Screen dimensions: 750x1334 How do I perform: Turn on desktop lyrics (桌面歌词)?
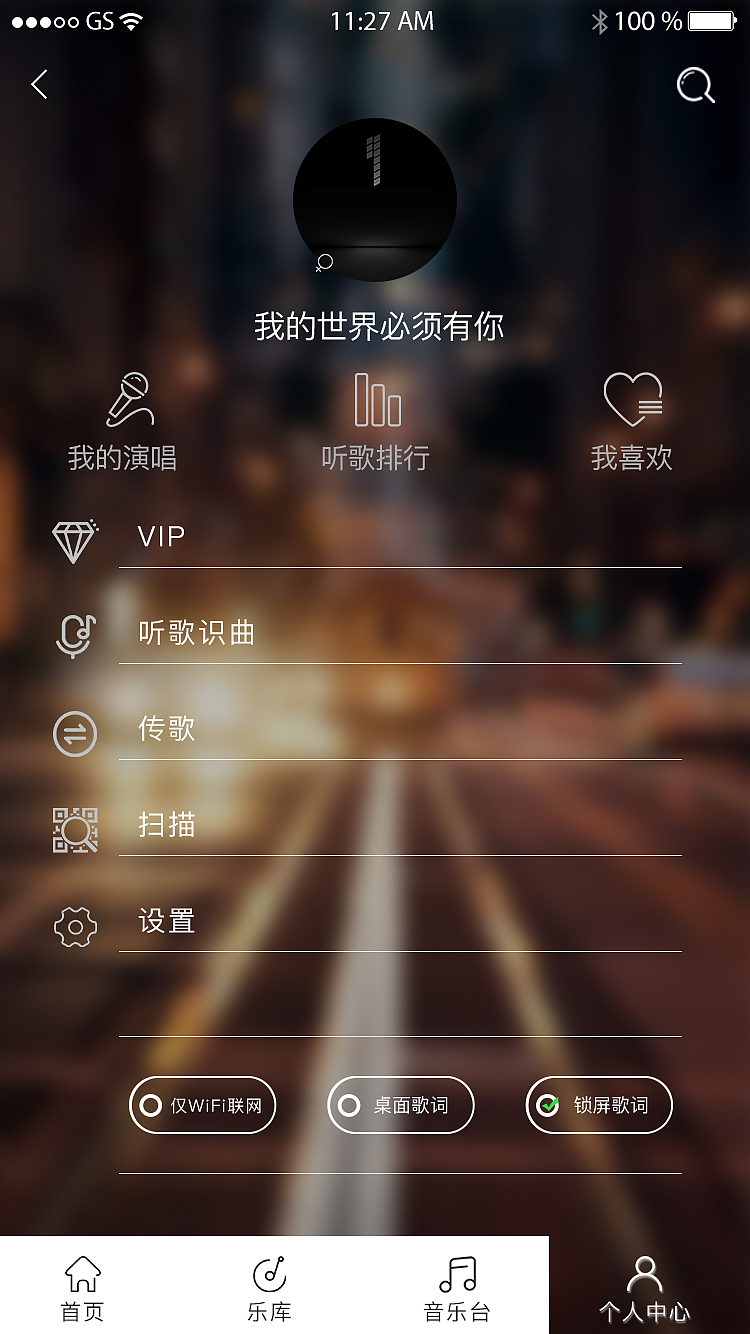click(x=399, y=1105)
